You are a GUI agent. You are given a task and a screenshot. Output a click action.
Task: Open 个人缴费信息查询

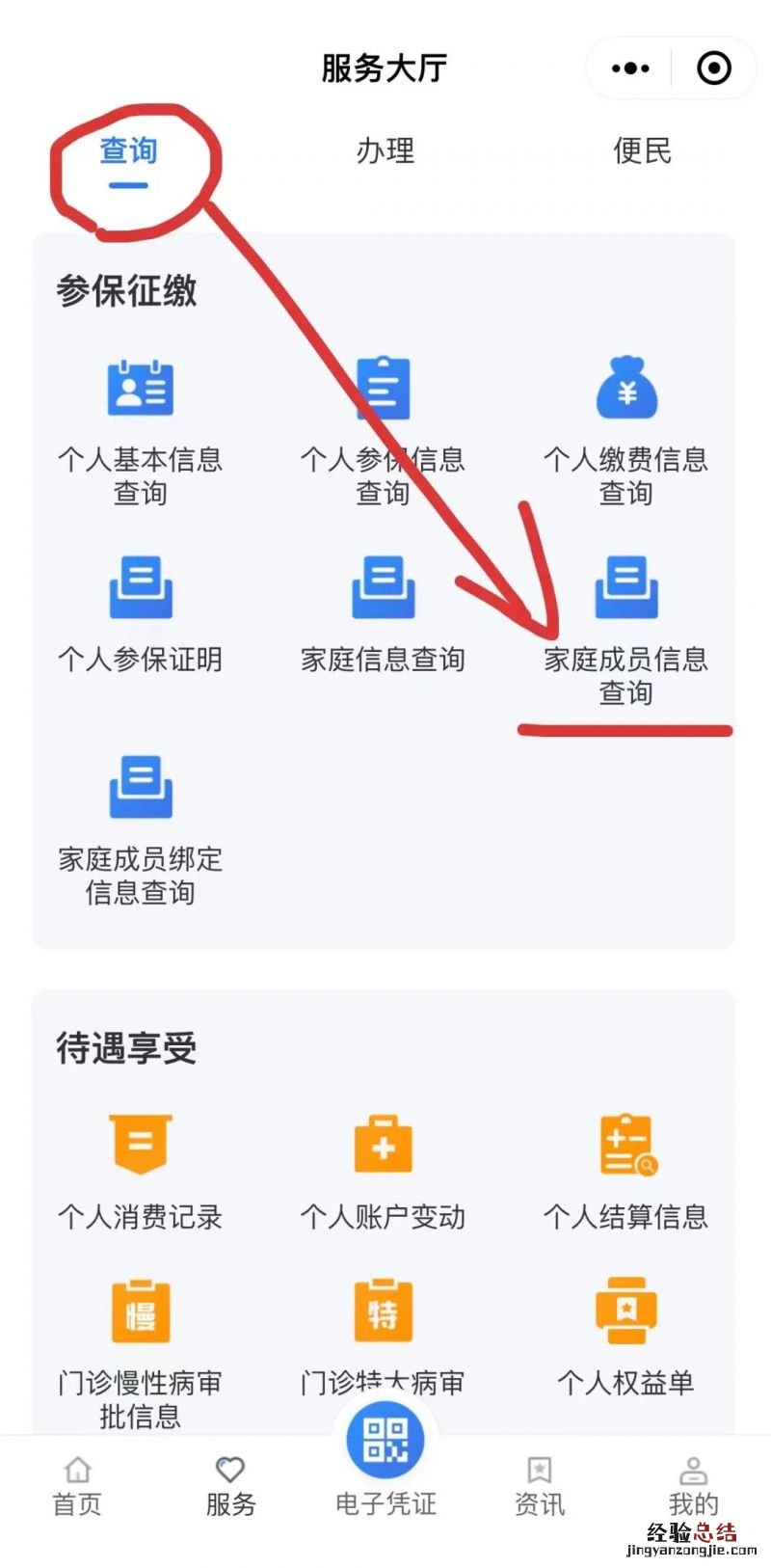point(626,431)
